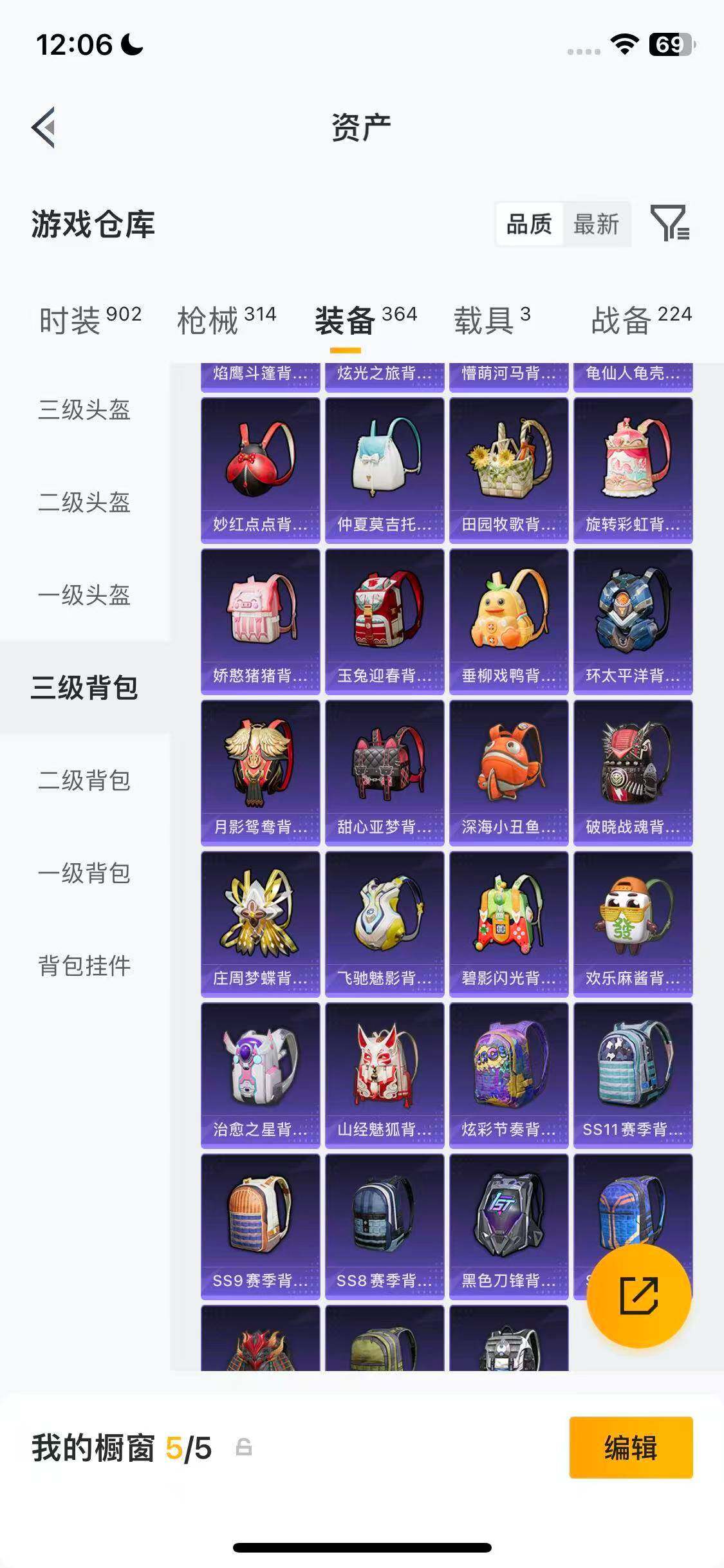Open the 背包挂件 category
This screenshot has width=724, height=1568.
point(84,966)
